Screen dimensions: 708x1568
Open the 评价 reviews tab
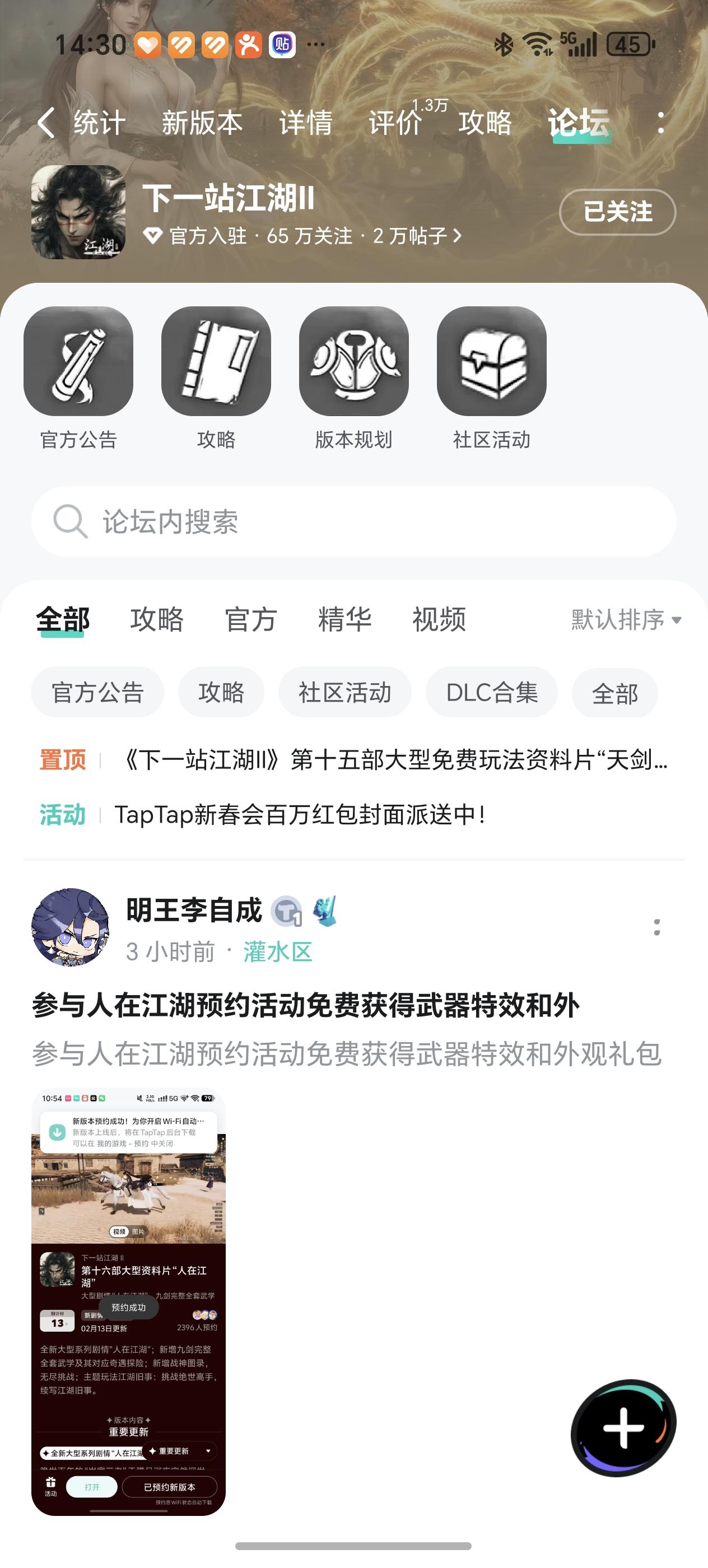(395, 122)
